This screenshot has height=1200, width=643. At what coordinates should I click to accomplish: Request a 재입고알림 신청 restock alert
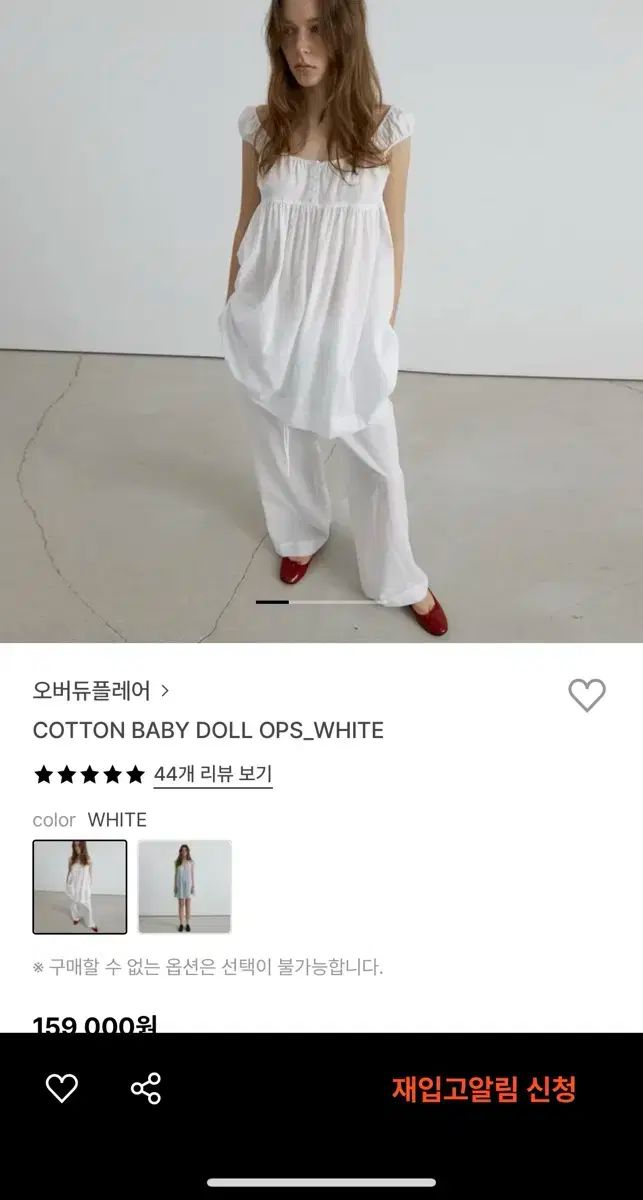(483, 1089)
